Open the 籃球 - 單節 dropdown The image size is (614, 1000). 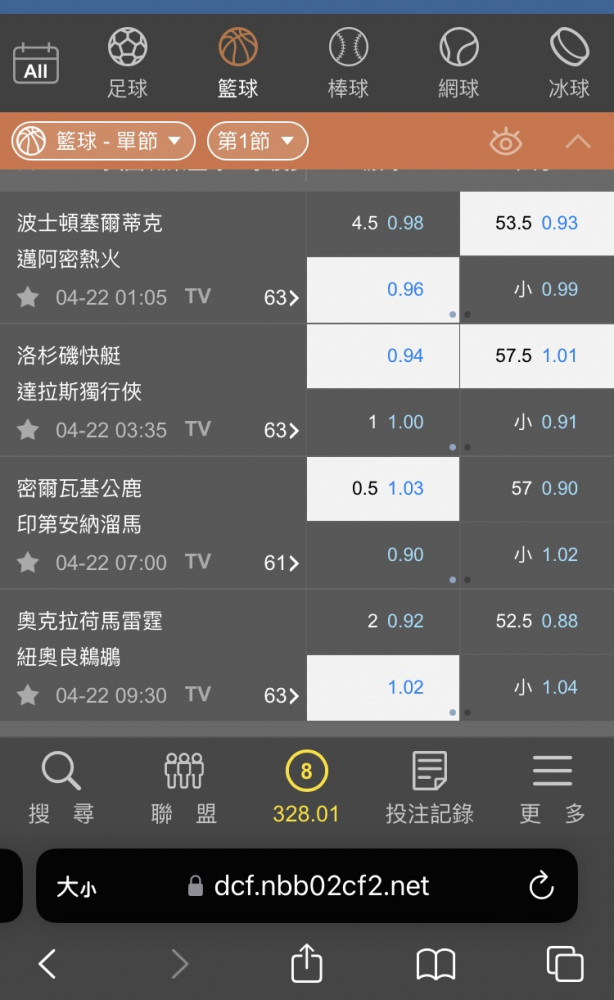[103, 141]
